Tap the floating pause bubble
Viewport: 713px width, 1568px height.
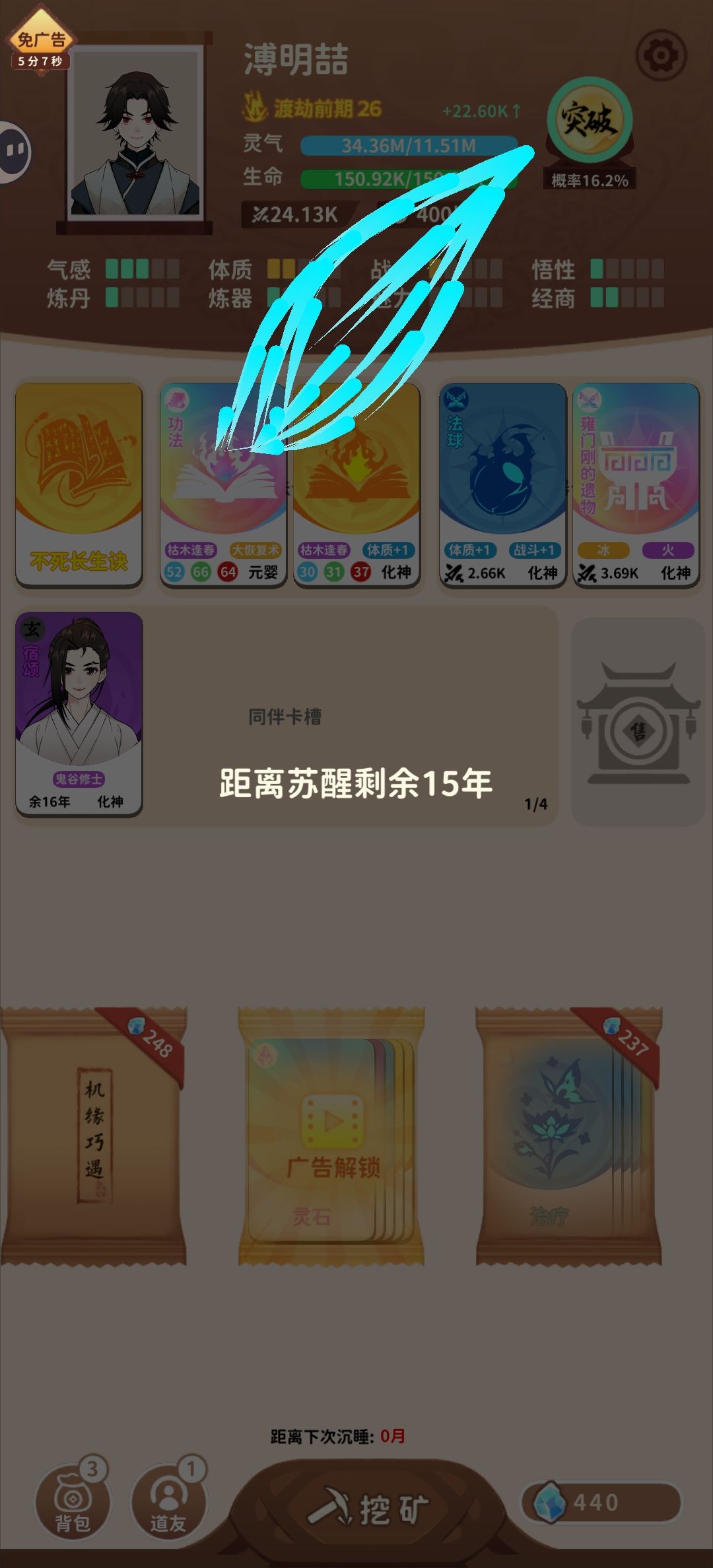[13, 152]
